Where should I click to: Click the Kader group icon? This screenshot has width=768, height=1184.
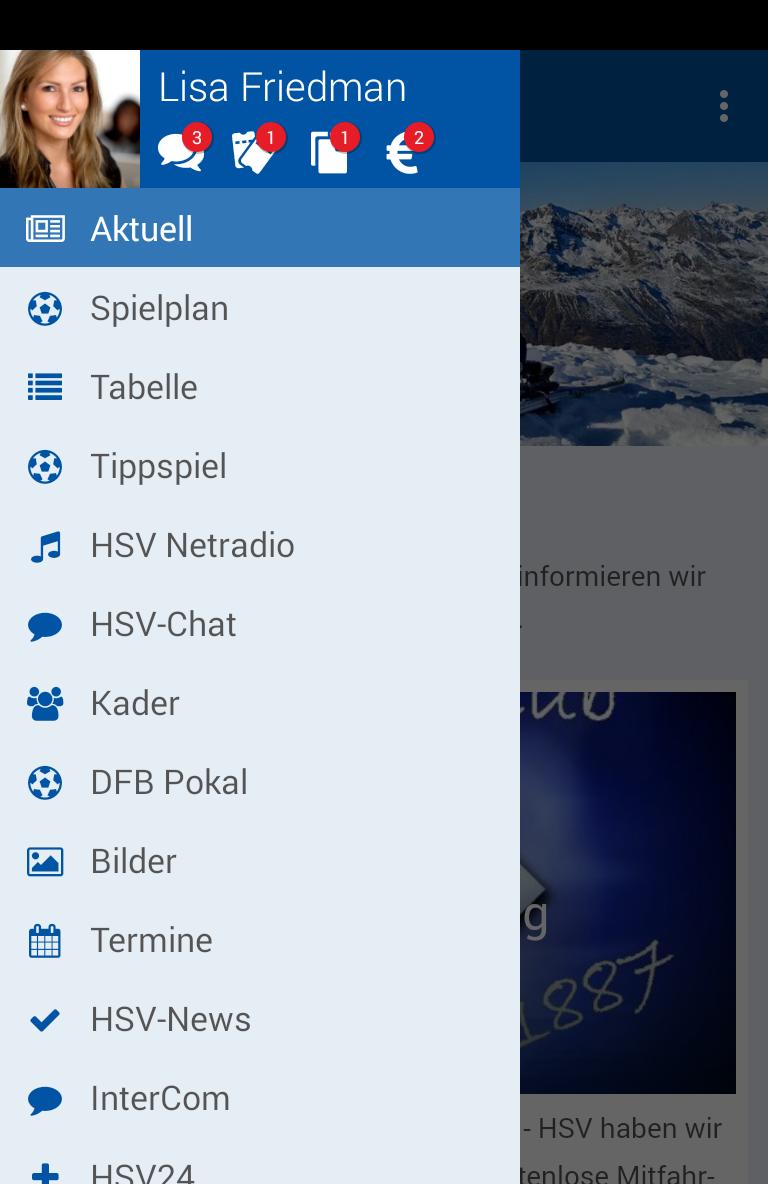pos(45,704)
